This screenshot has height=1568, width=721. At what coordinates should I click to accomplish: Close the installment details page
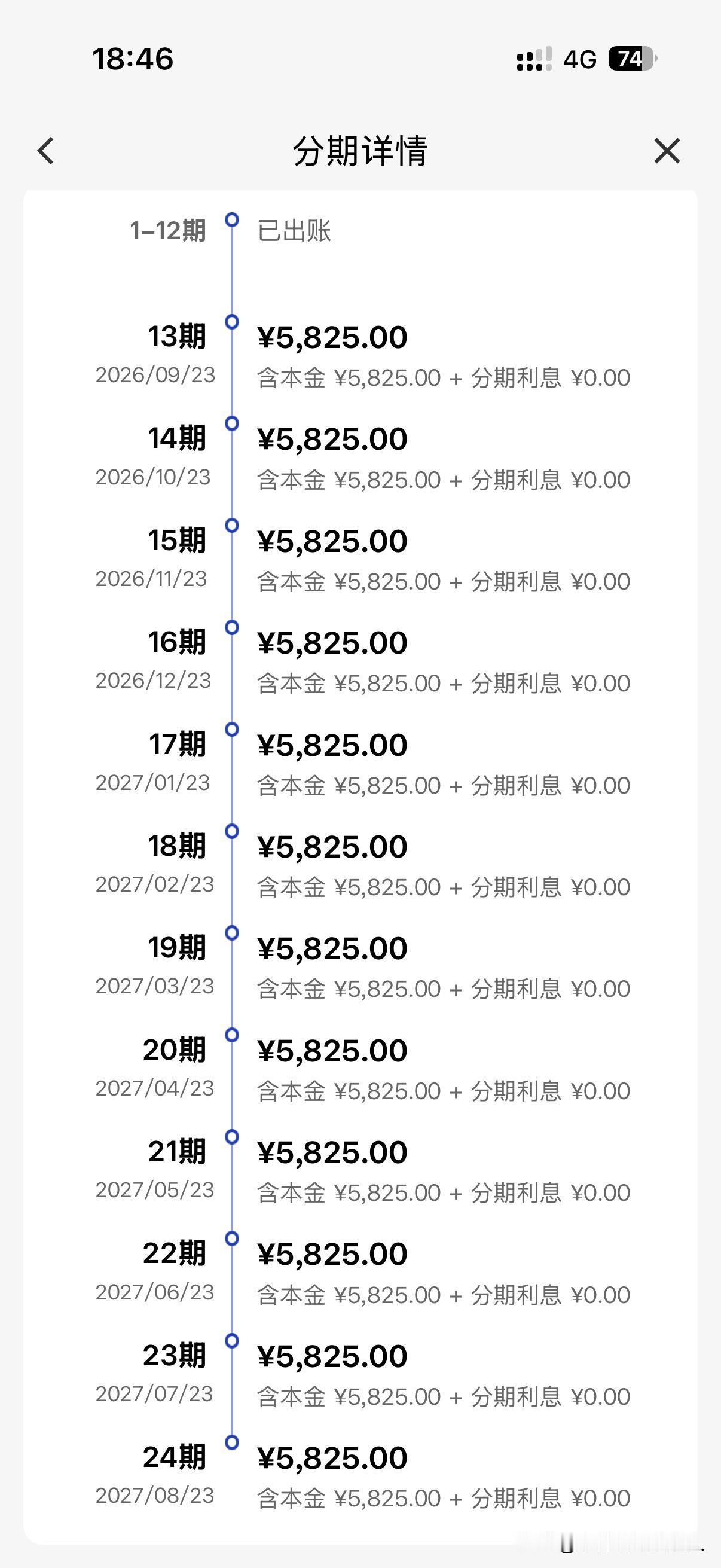pos(667,151)
